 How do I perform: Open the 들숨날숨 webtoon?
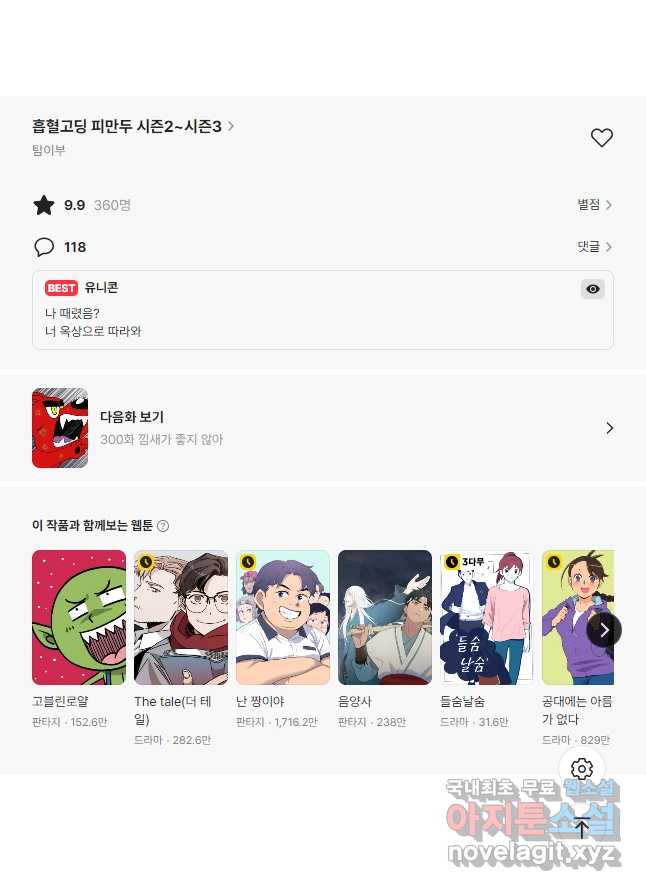pos(487,618)
